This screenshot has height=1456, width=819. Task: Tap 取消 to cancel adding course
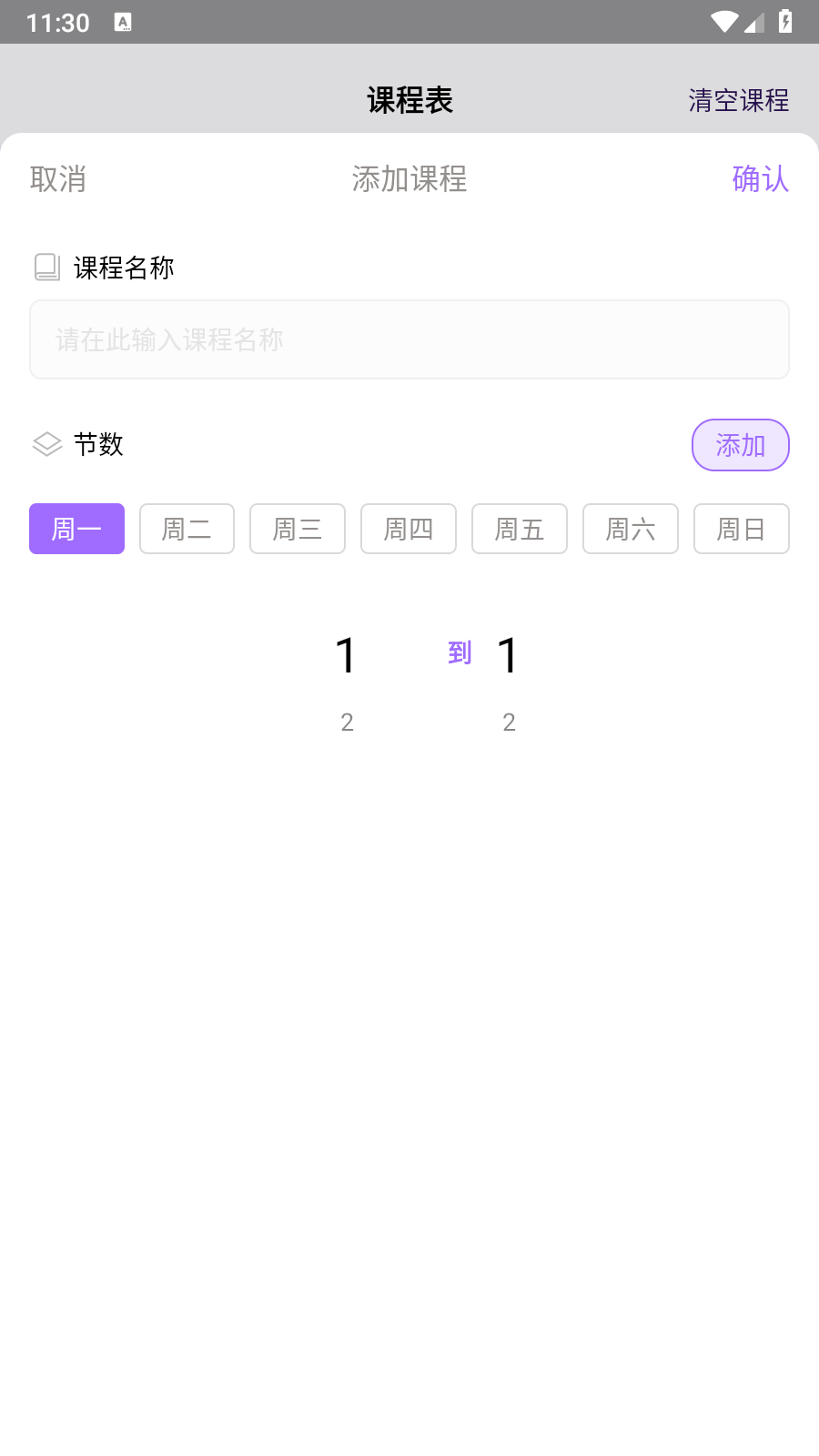coord(58,179)
